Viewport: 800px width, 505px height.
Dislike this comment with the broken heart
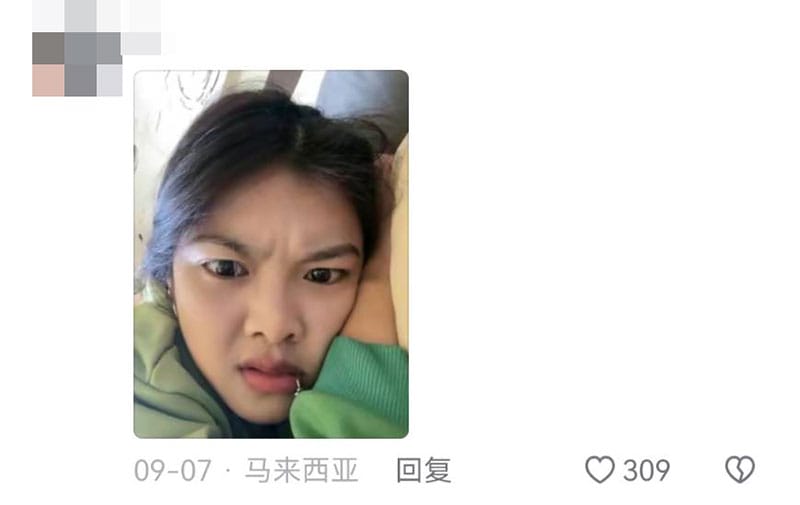[739, 470]
